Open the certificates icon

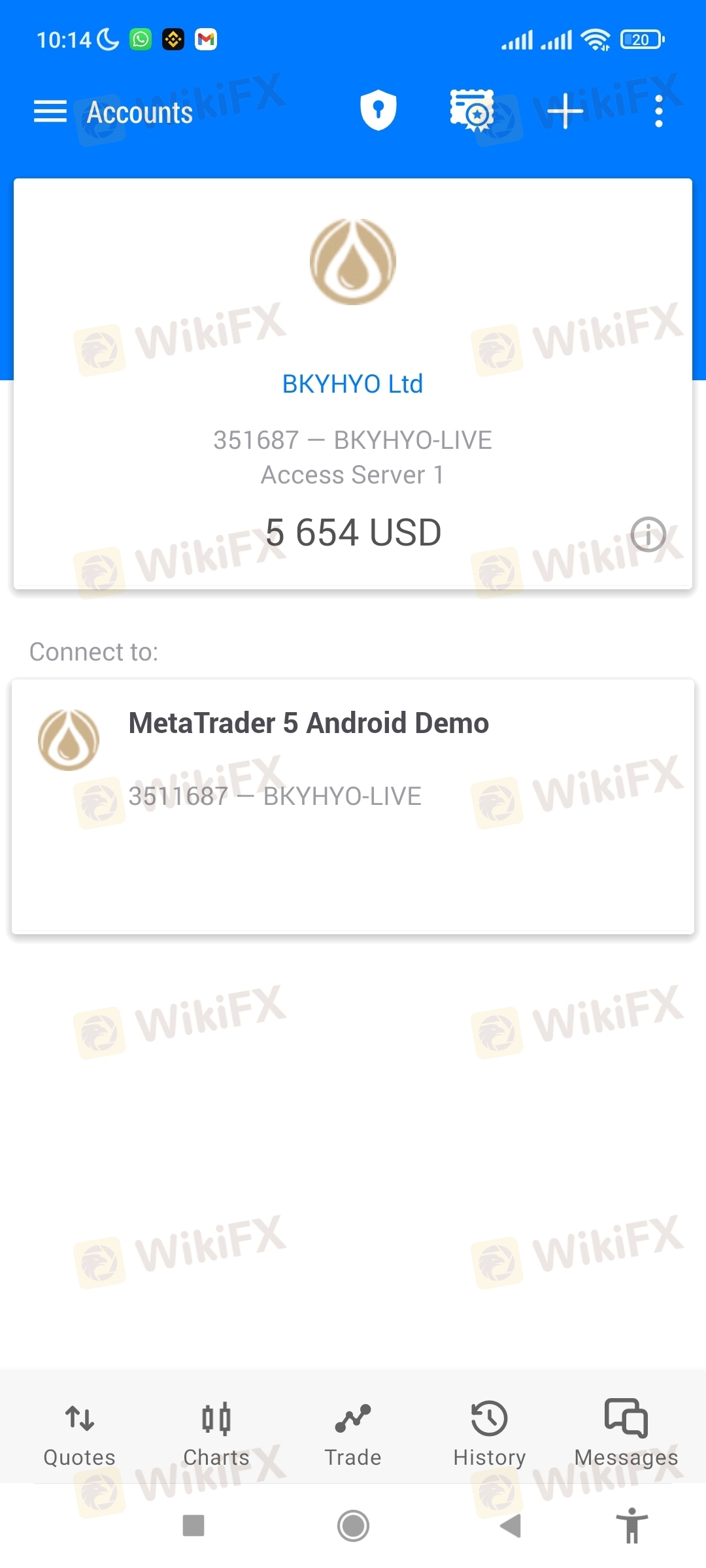click(x=472, y=110)
